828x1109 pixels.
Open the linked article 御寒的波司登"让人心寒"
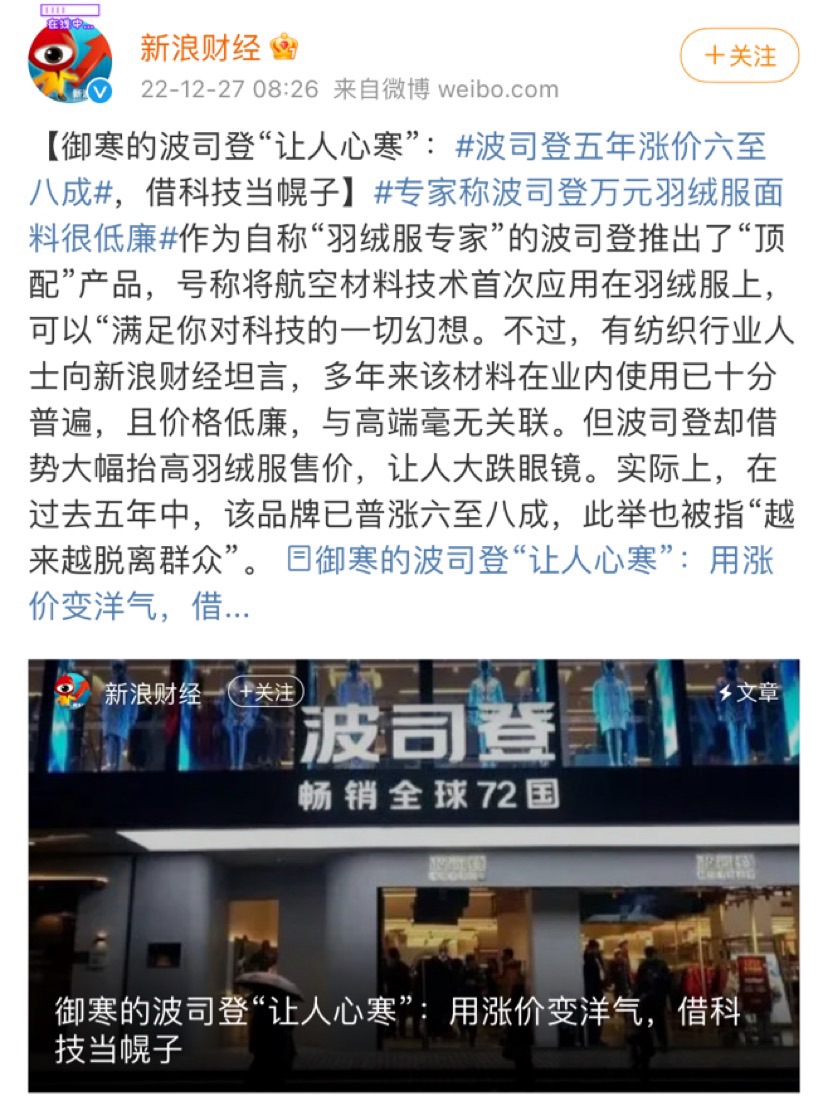pos(528,560)
